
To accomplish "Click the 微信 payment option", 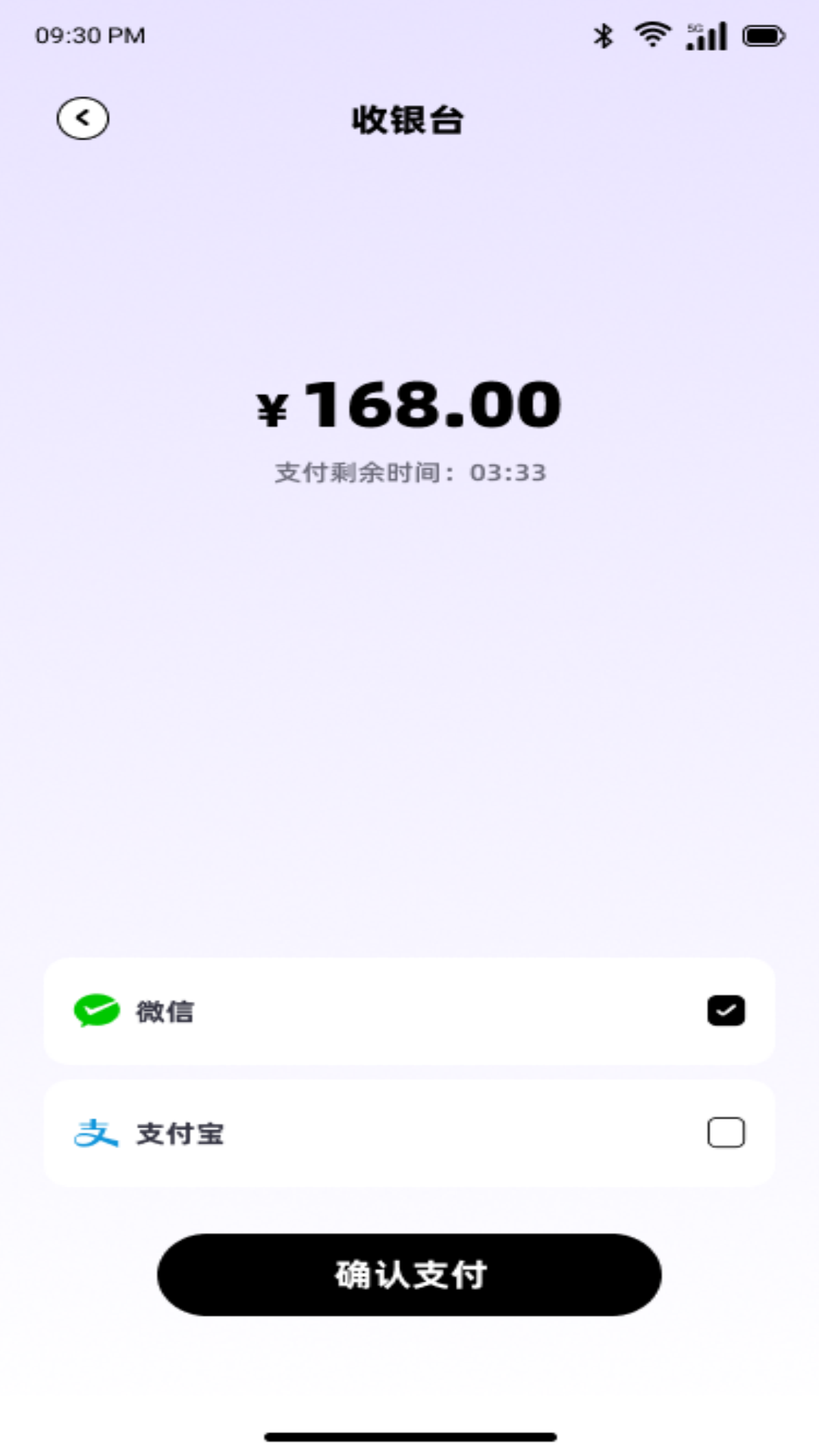I will point(164,1010).
